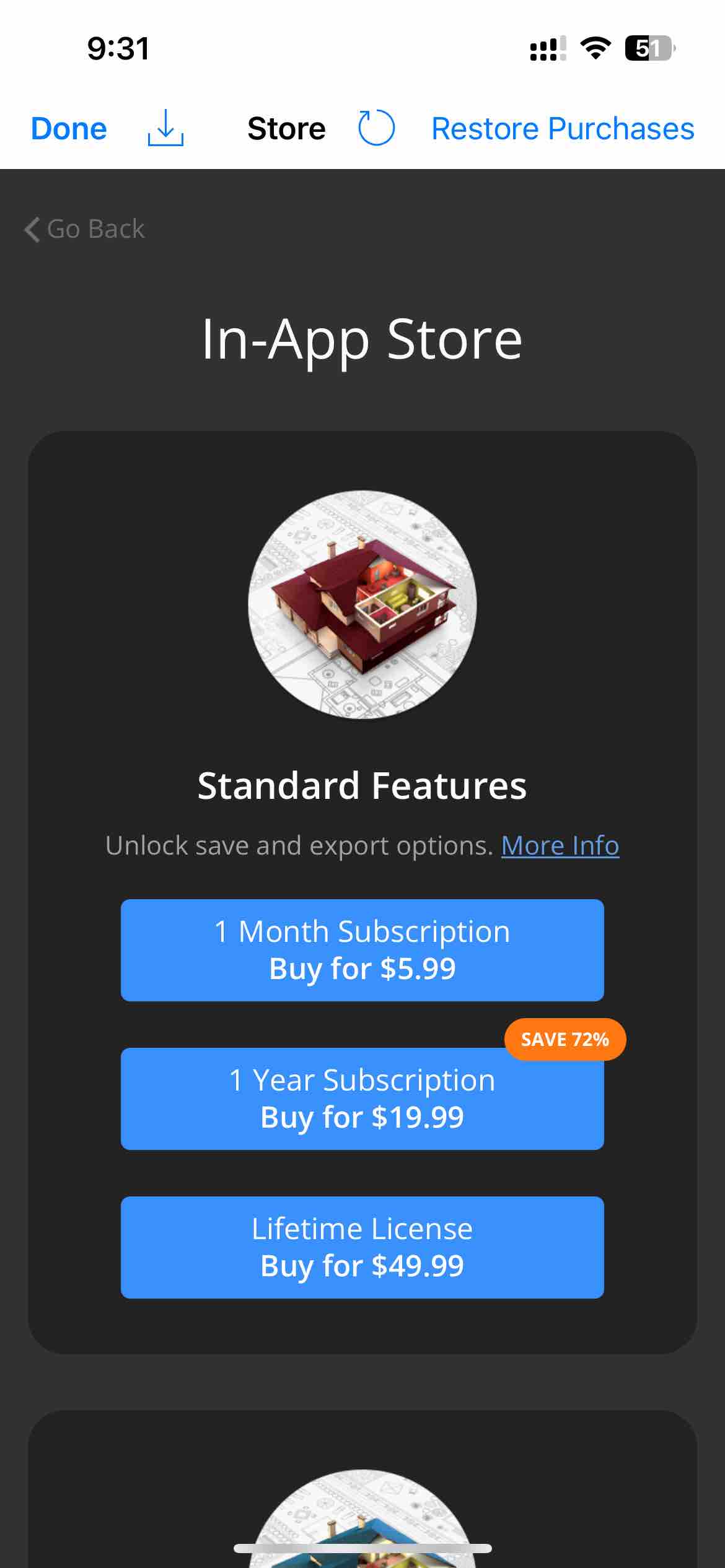The width and height of the screenshot is (725, 1568).
Task: Open More Info link for Standard Features
Action: [560, 845]
